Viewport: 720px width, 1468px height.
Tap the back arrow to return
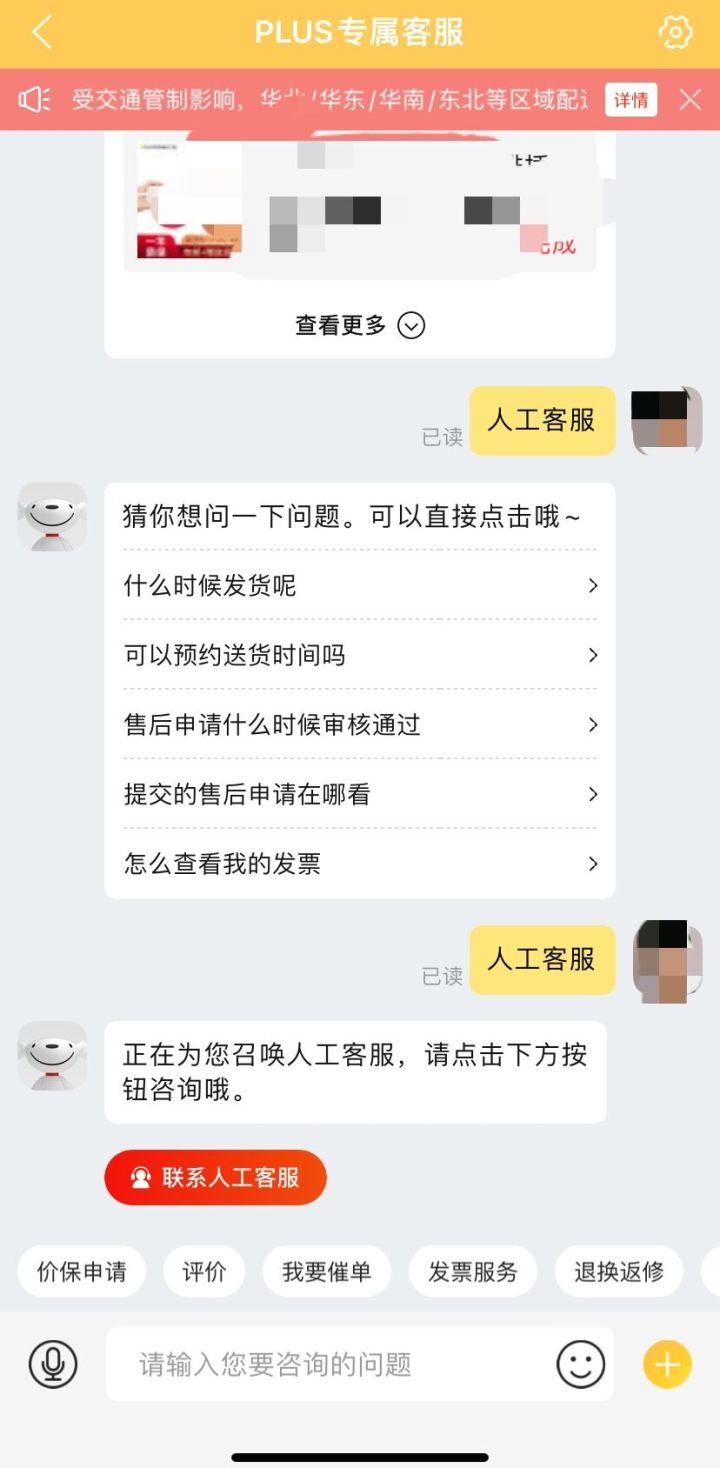pyautogui.click(x=40, y=32)
